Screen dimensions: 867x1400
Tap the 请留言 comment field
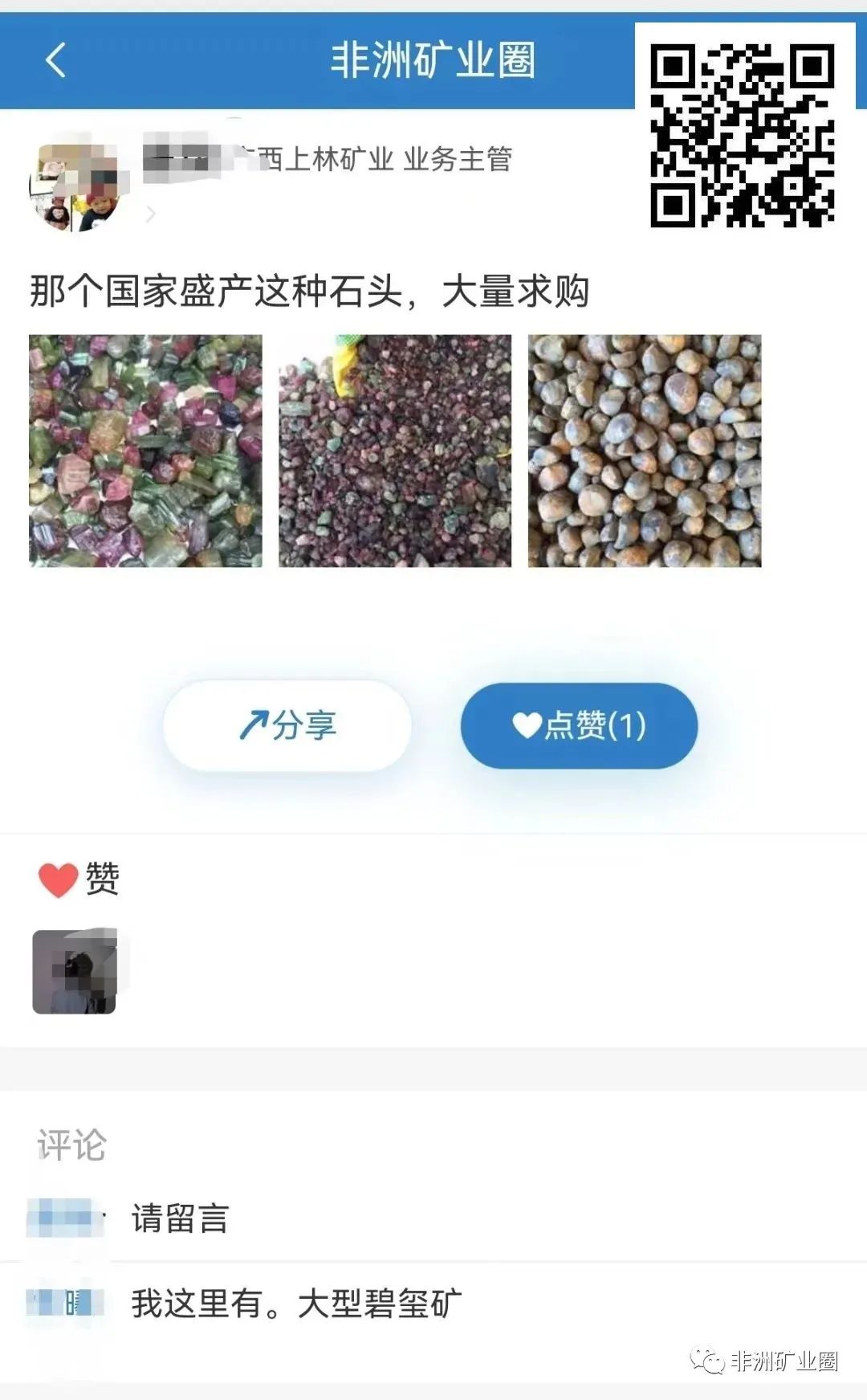click(181, 1218)
